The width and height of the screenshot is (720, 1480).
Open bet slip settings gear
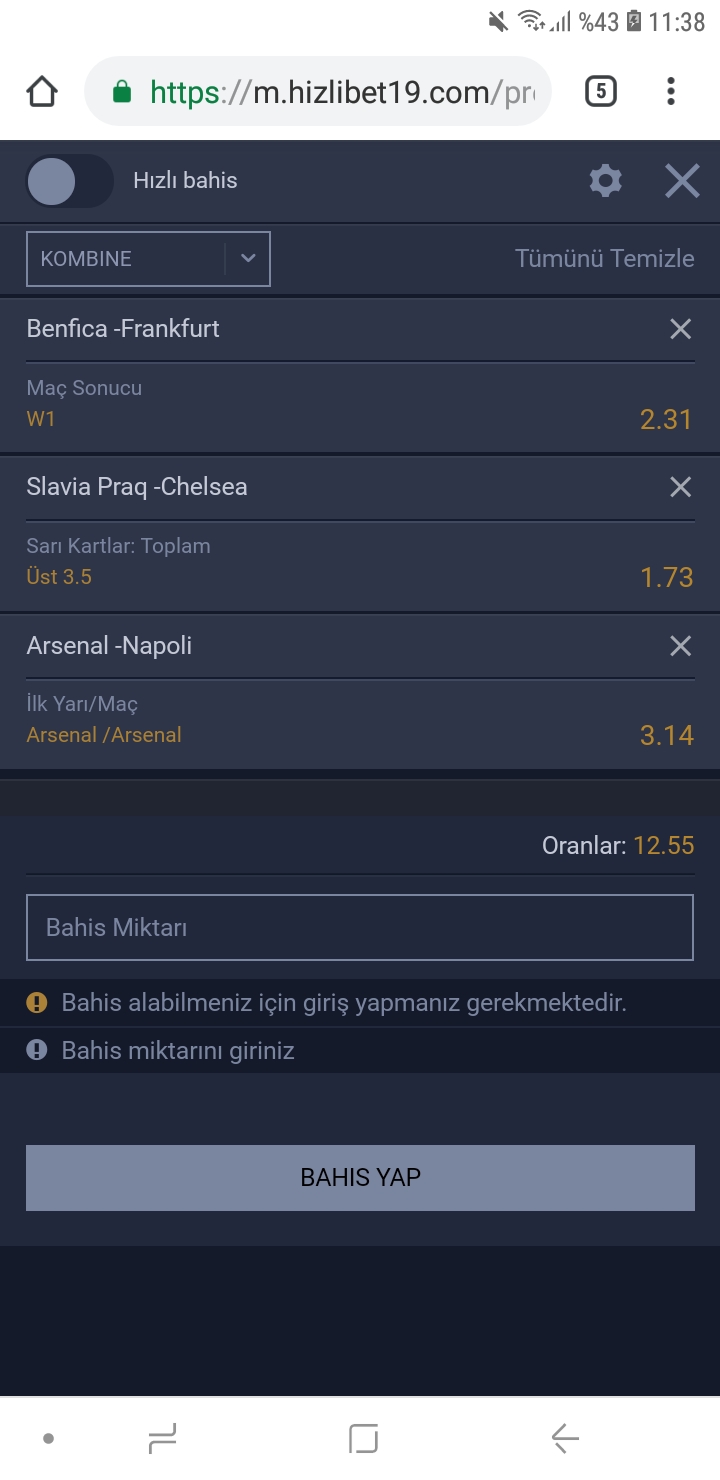tap(605, 181)
